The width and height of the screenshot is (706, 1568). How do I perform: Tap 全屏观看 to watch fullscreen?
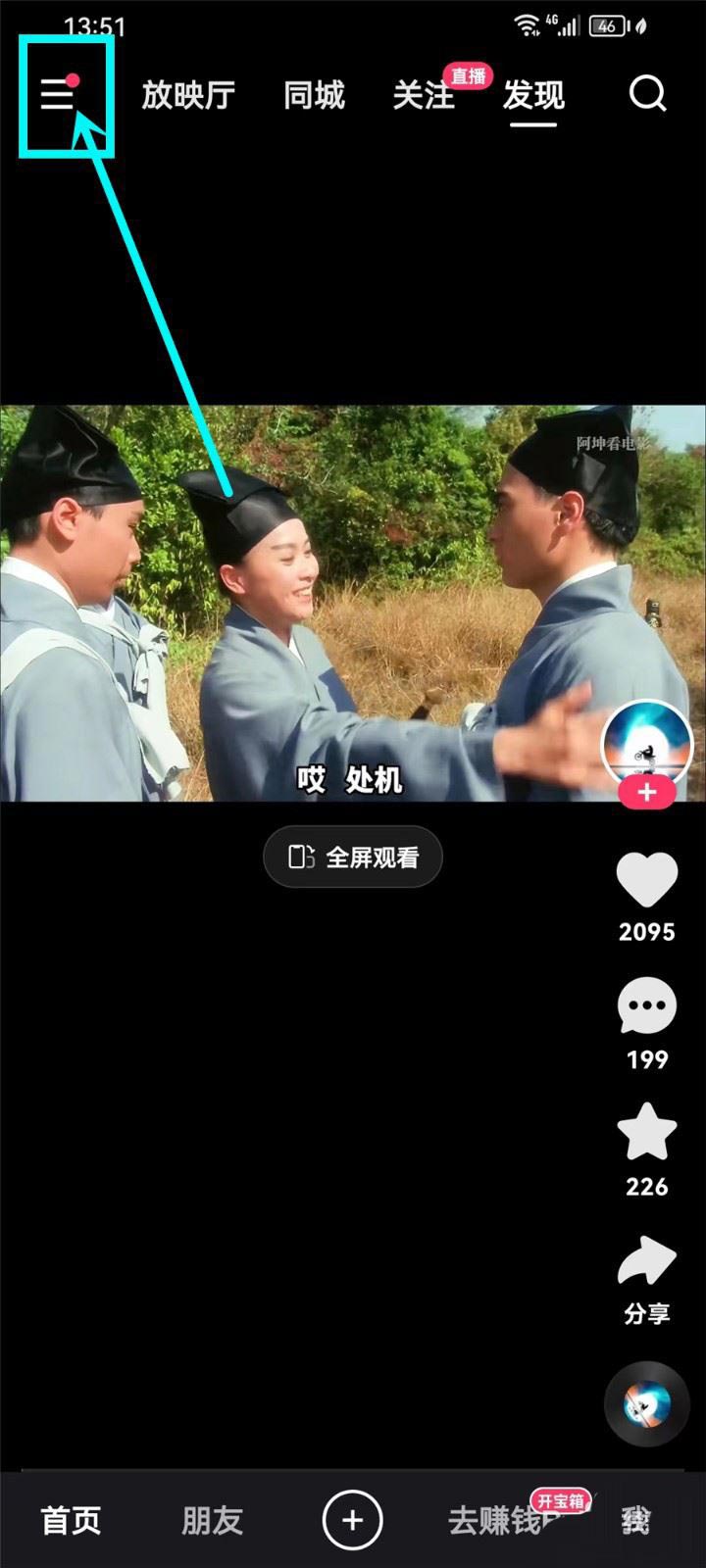click(x=353, y=857)
